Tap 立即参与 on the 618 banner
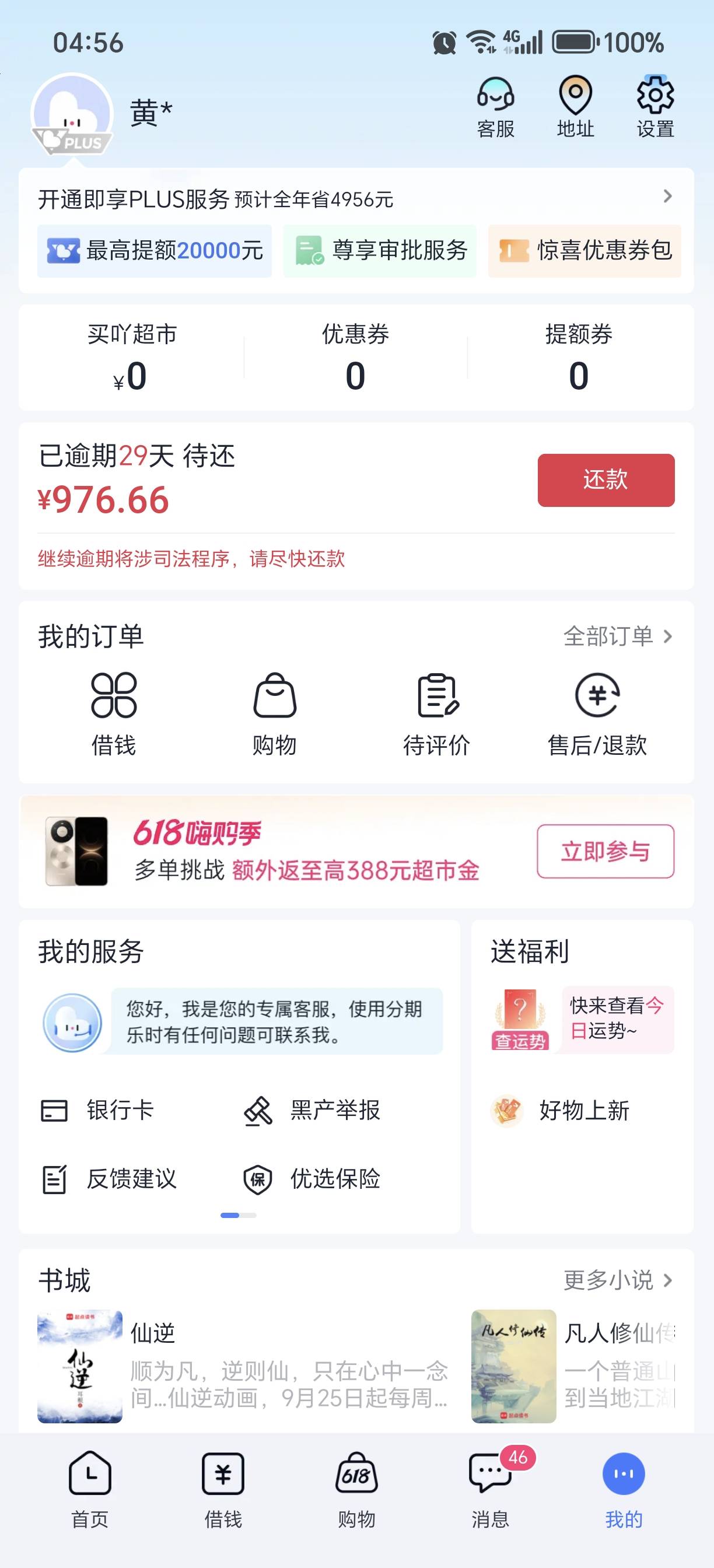This screenshot has width=714, height=1568. [x=605, y=851]
